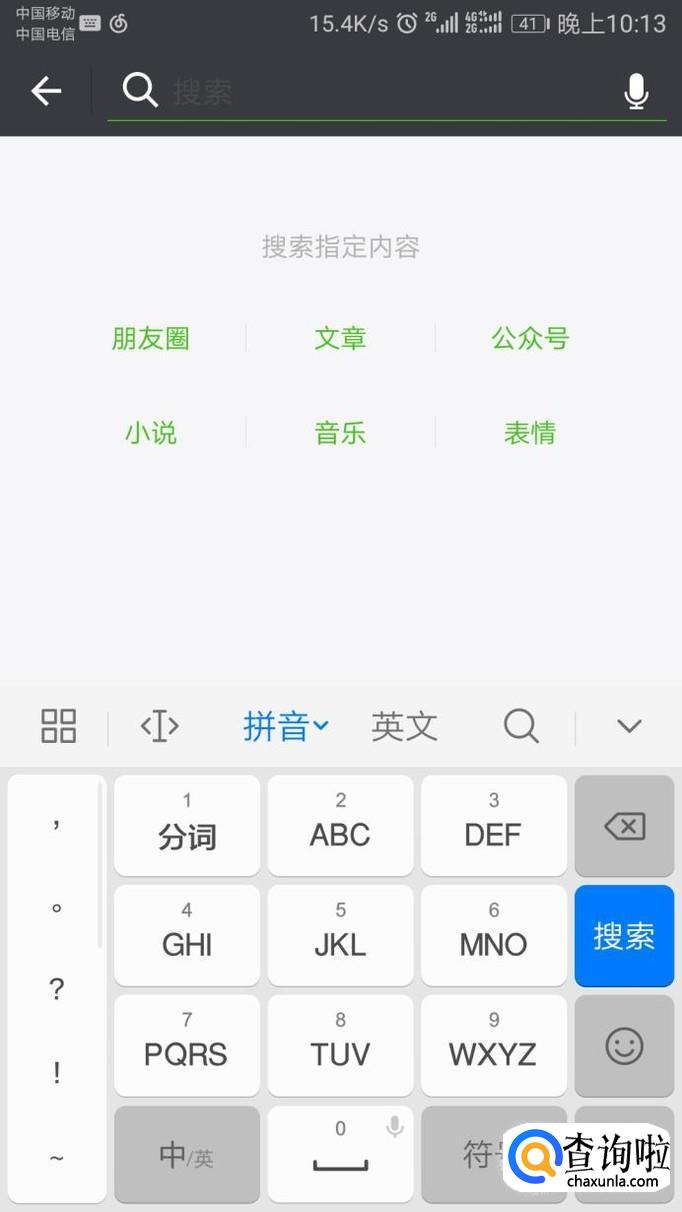Image resolution: width=682 pixels, height=1212 pixels.
Task: Open 表情 search category
Action: coord(530,433)
